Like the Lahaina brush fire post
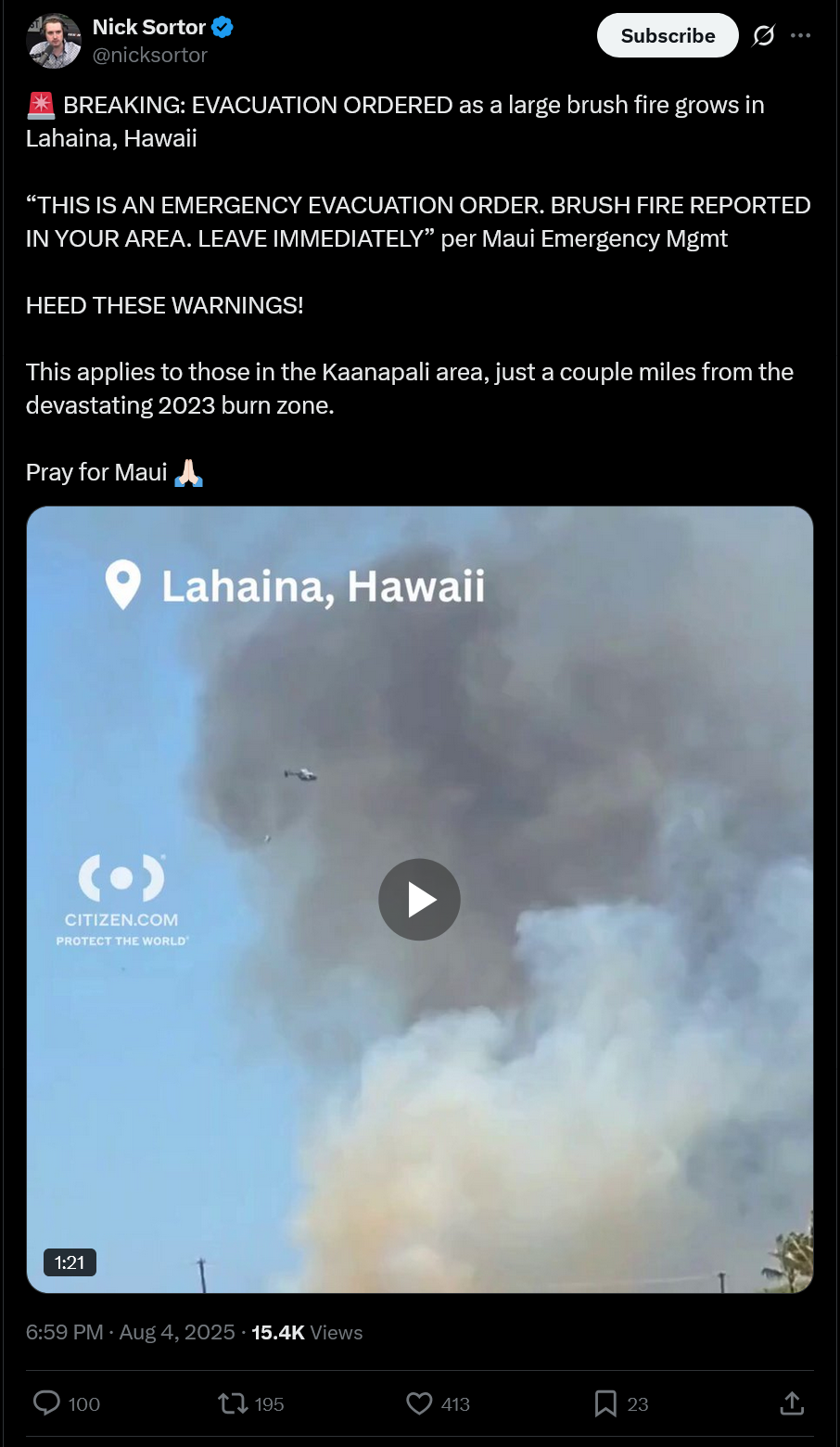 tap(419, 1403)
